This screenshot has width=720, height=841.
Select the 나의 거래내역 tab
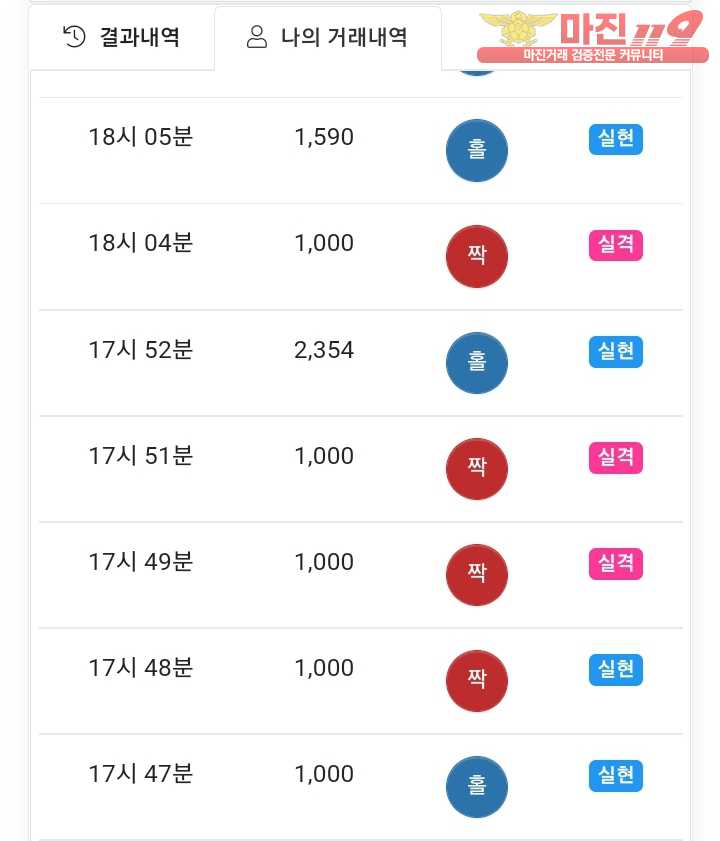point(327,38)
